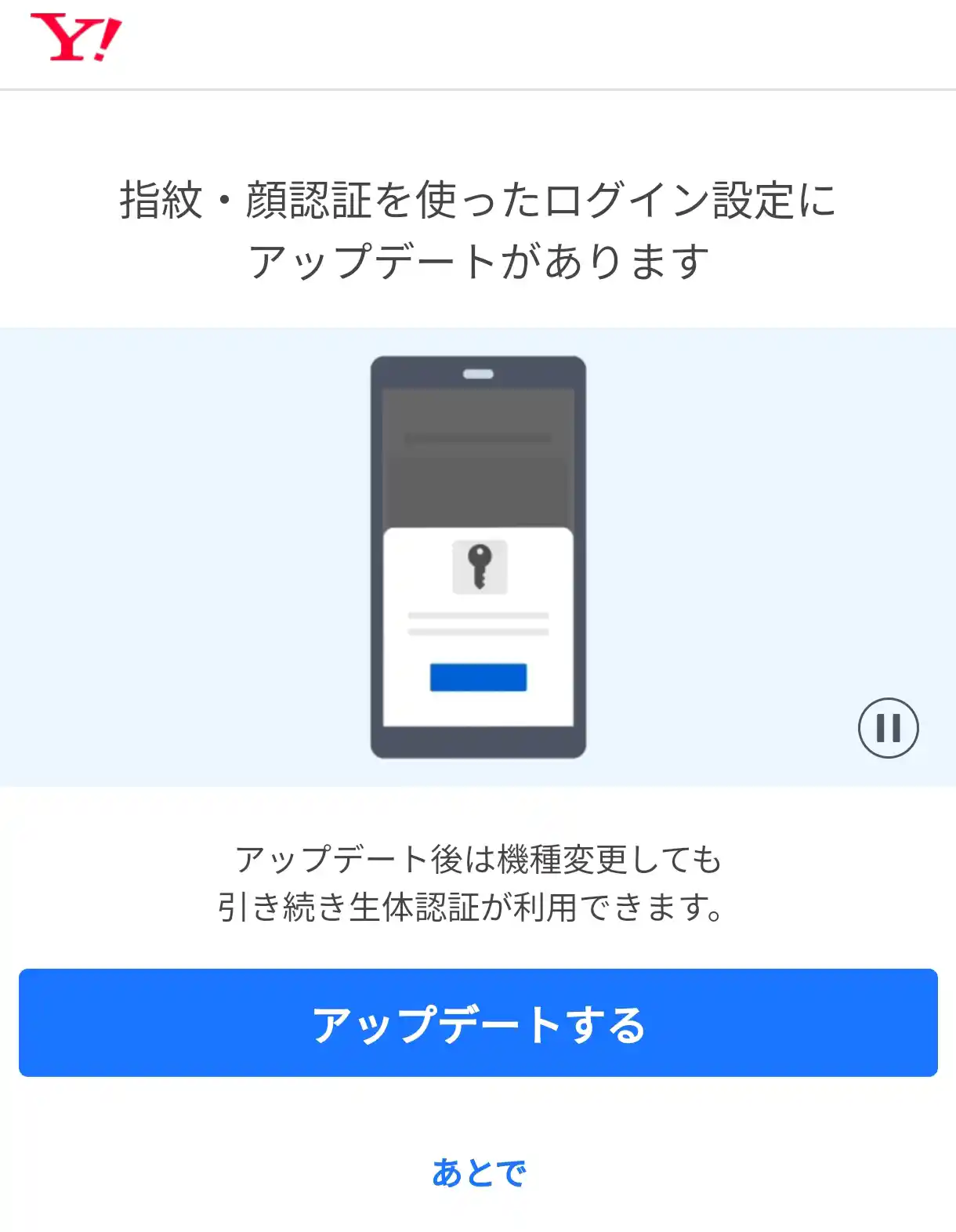Image resolution: width=956 pixels, height=1232 pixels.
Task: Click the gray notification banner in the phone graphic
Action: coord(476,439)
